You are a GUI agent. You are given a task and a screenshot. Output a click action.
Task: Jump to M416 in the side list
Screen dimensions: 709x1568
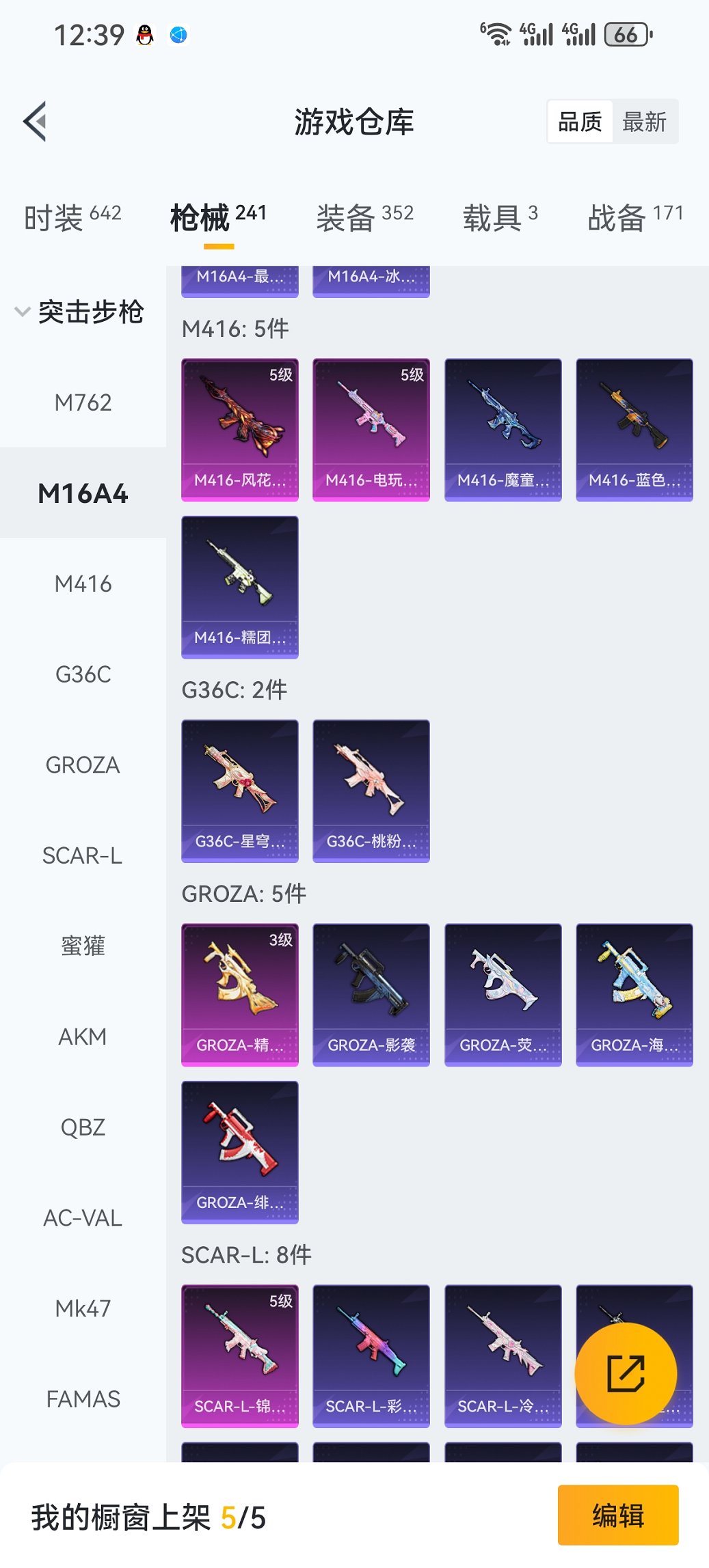pos(83,584)
